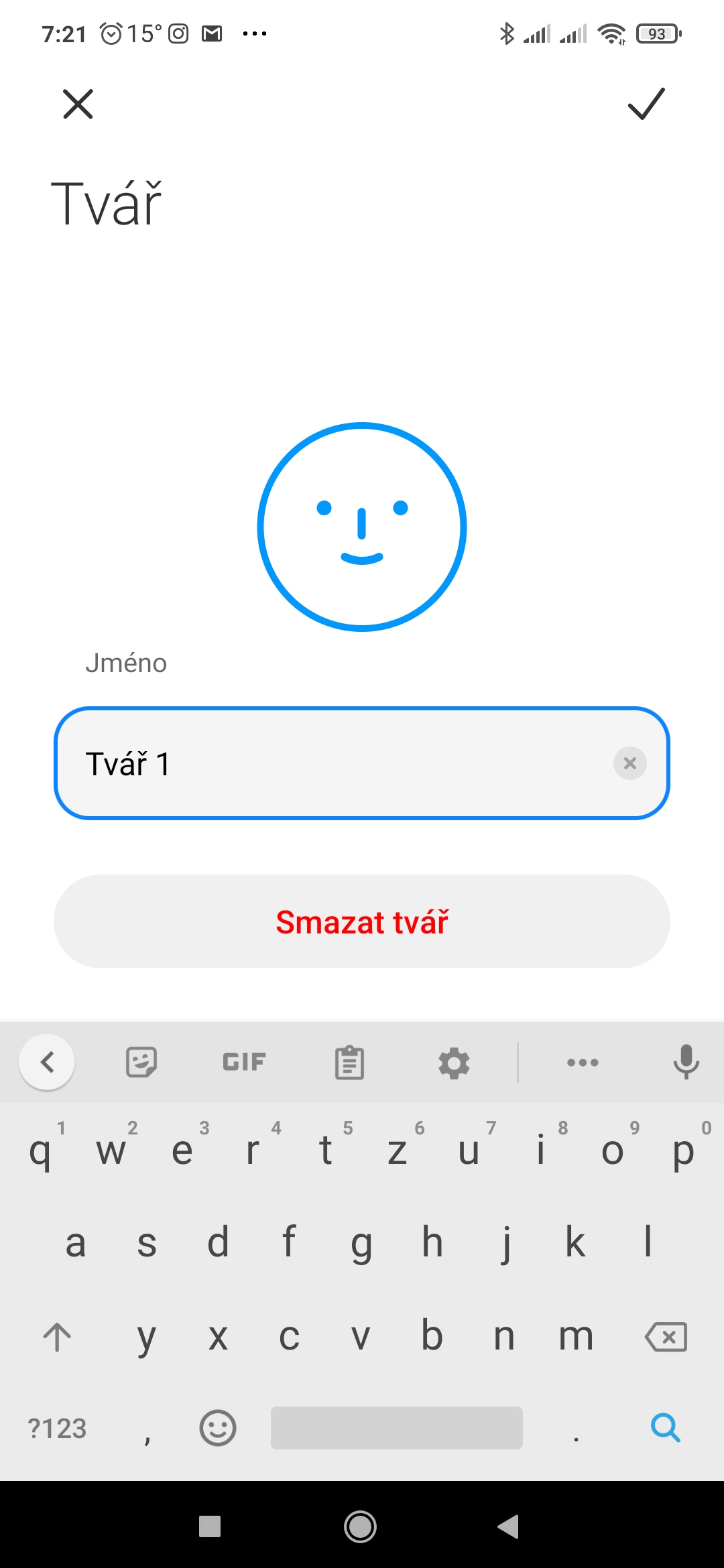Open the keyboard sticker panel
This screenshot has height=1568, width=724.
coord(141,1062)
